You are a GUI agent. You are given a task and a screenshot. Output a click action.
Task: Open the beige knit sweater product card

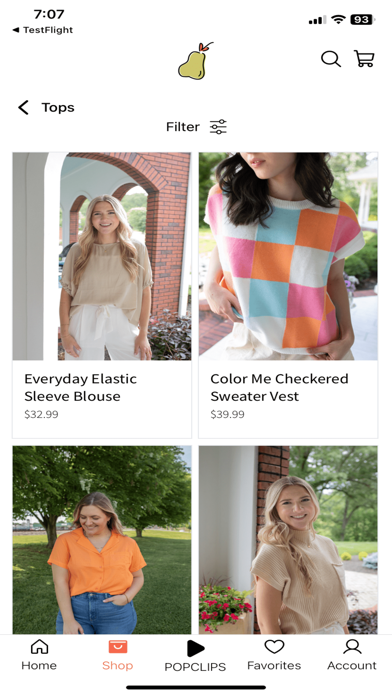pos(288,540)
